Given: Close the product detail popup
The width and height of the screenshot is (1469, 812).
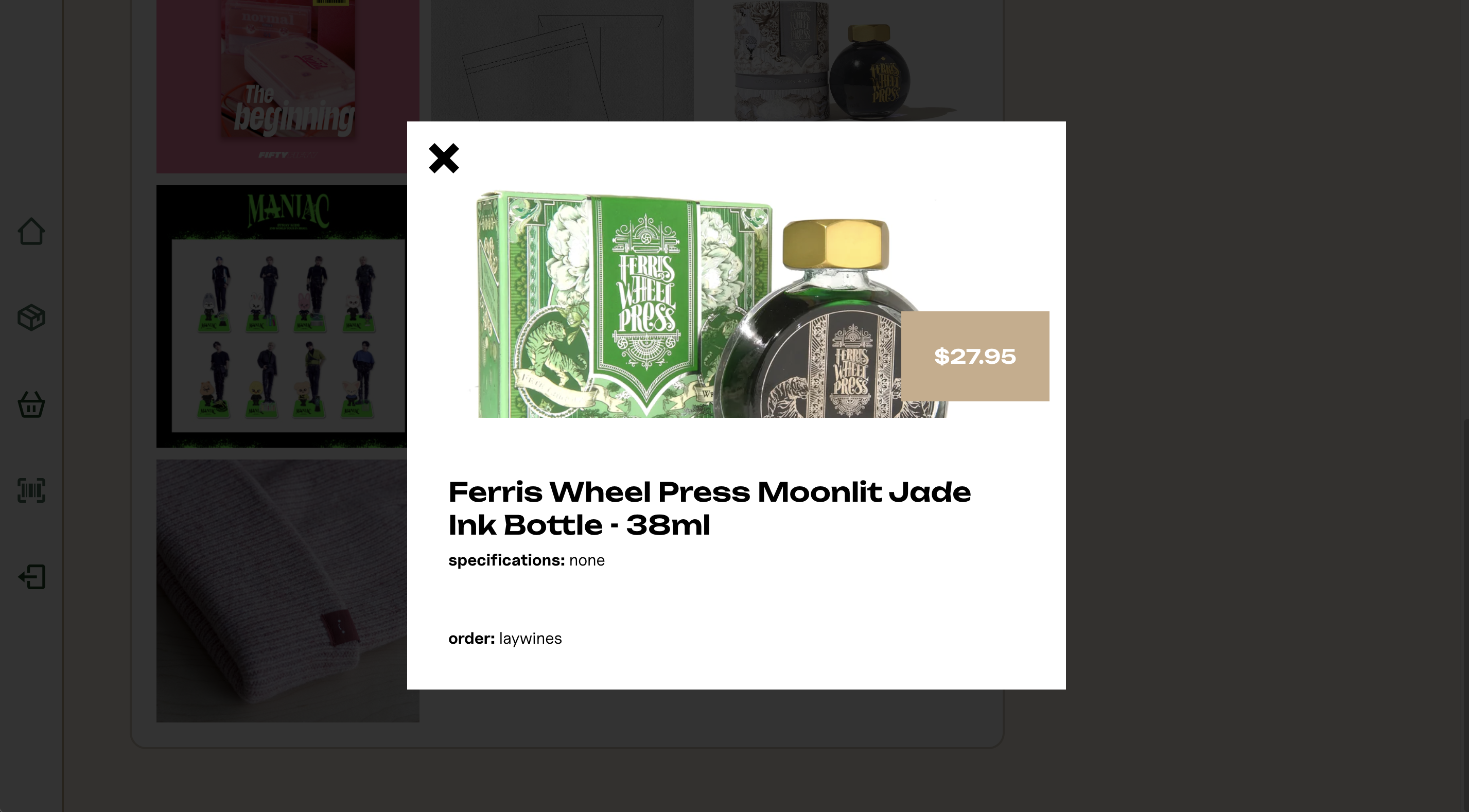Looking at the screenshot, I should pos(444,158).
